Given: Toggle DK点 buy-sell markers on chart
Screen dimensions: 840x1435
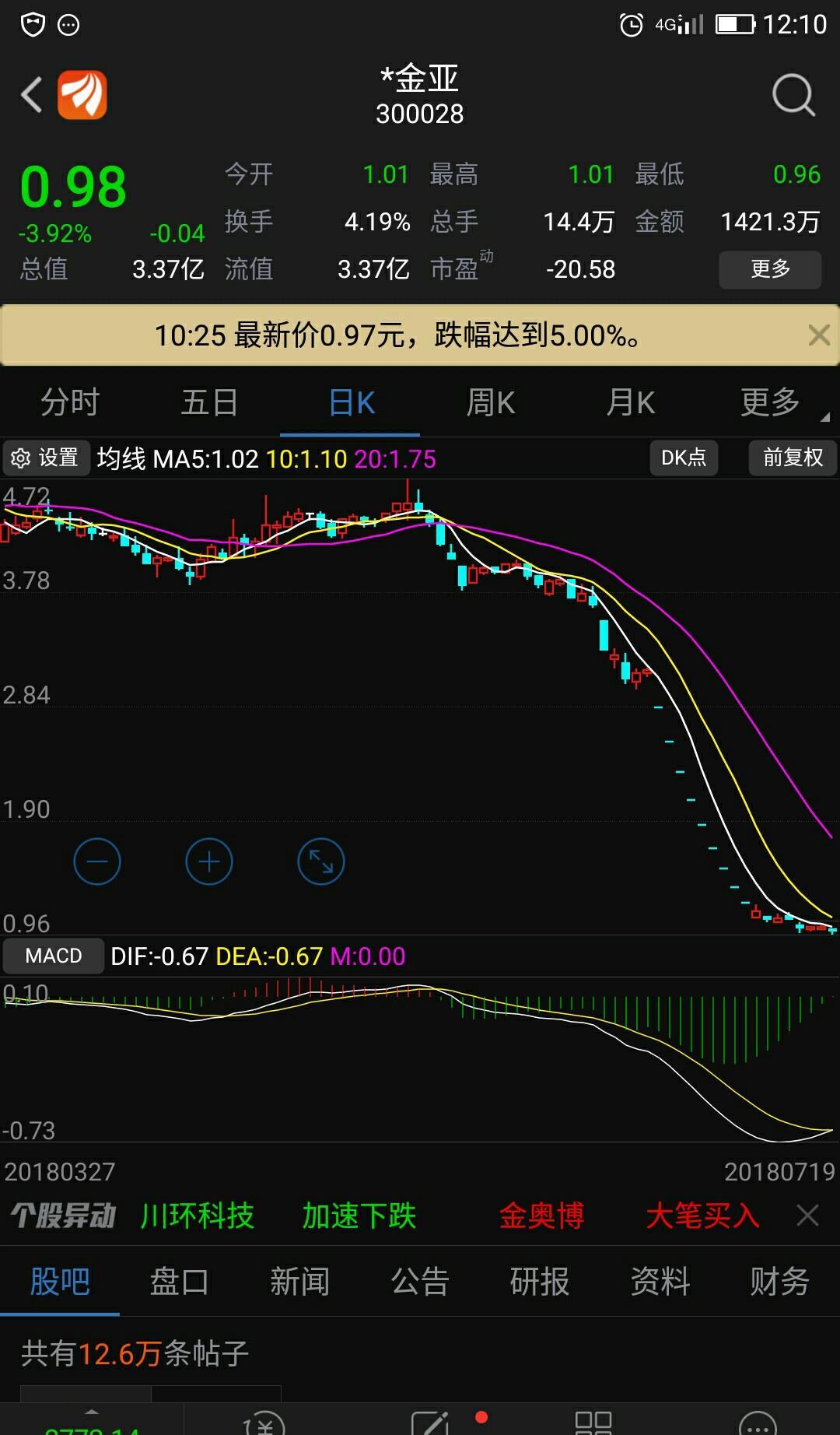Looking at the screenshot, I should pos(684,458).
